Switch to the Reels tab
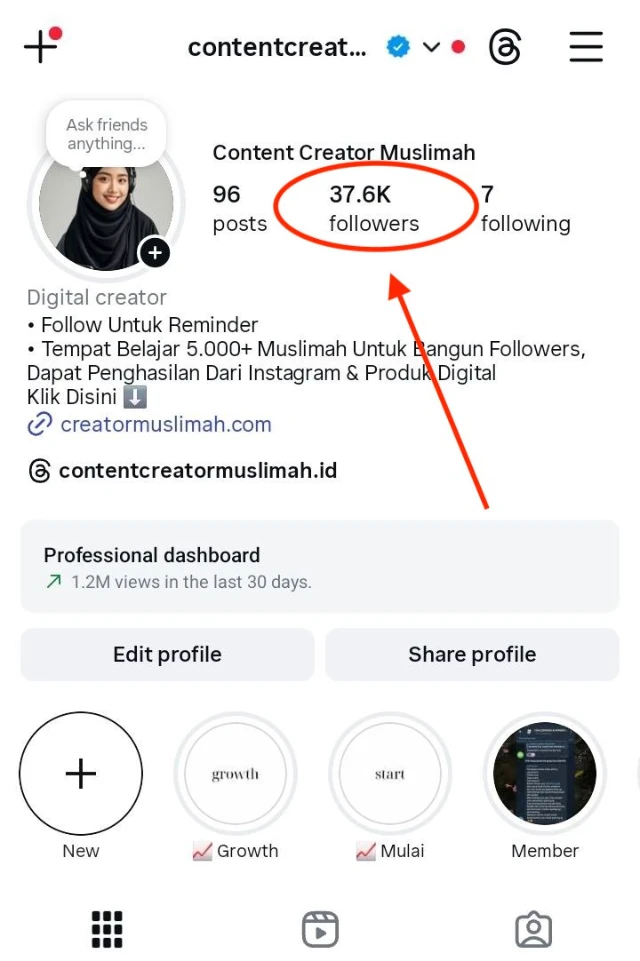Viewport: 640px width, 961px height. pyautogui.click(x=320, y=929)
